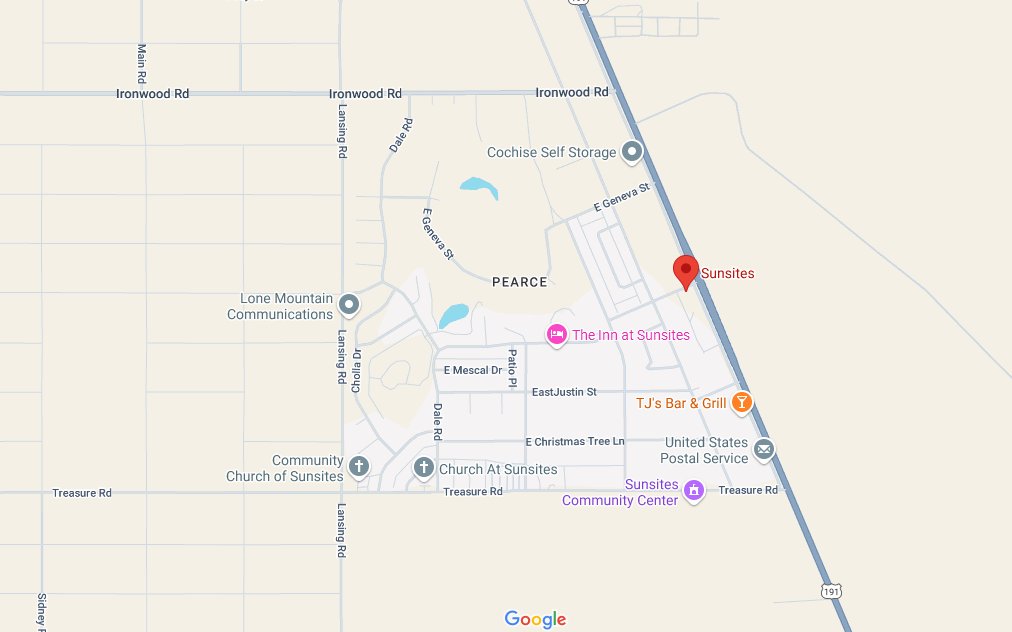The width and height of the screenshot is (1012, 632).
Task: Open TJ's Bar & Grill marker
Action: pyautogui.click(x=741, y=403)
